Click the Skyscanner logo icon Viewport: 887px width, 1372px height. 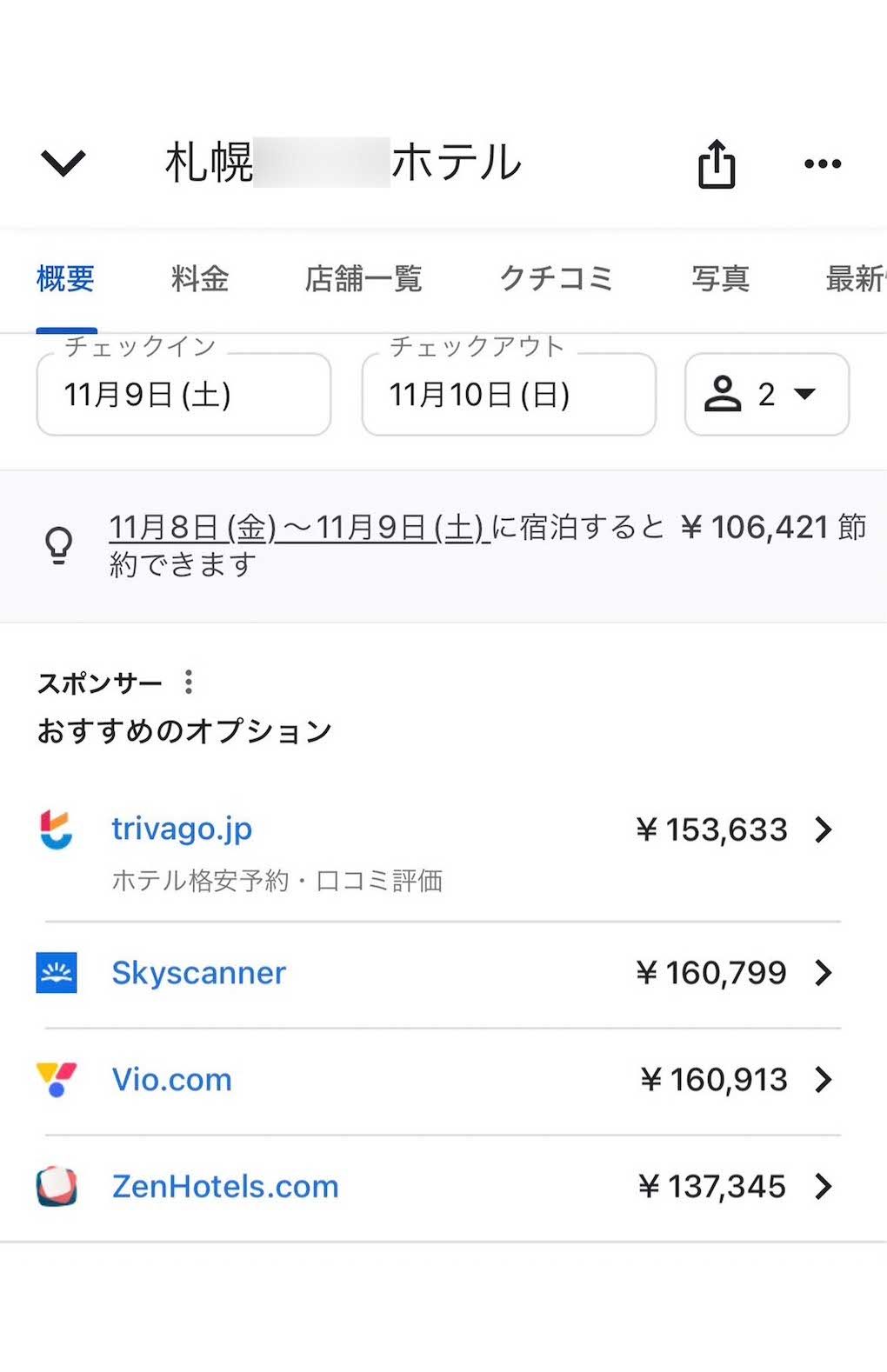[56, 973]
